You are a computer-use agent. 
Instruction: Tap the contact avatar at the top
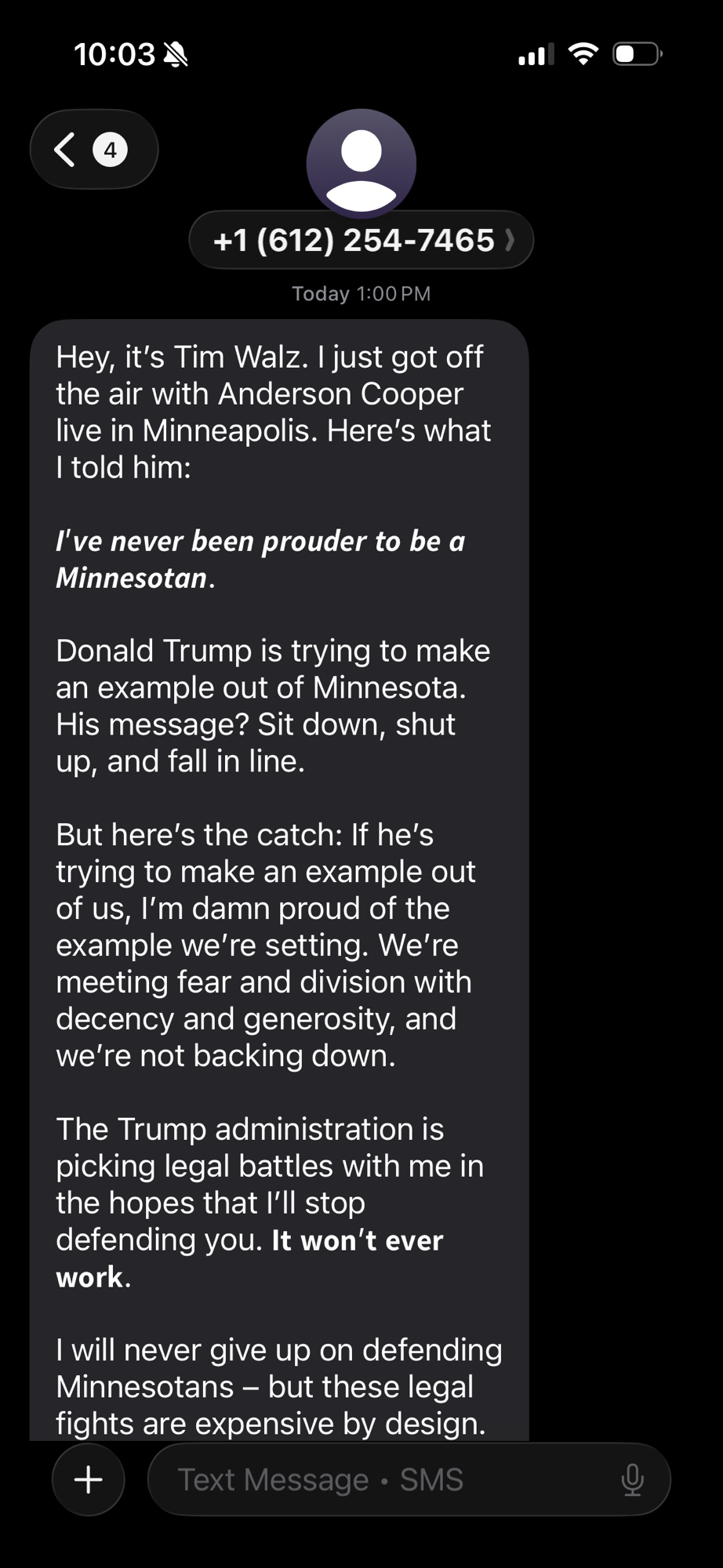[361, 163]
